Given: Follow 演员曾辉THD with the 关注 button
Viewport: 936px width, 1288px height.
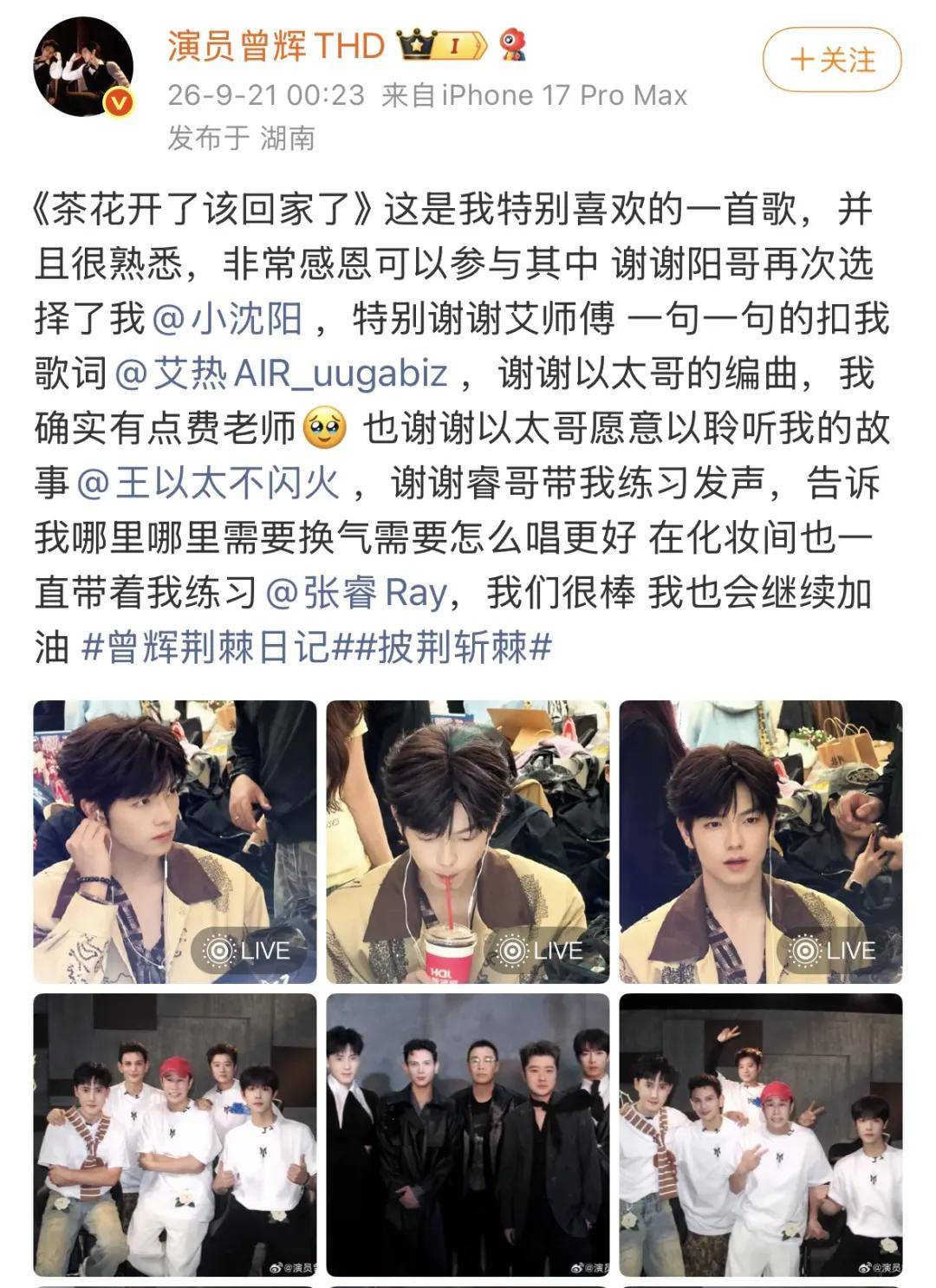Looking at the screenshot, I should click(x=831, y=60).
